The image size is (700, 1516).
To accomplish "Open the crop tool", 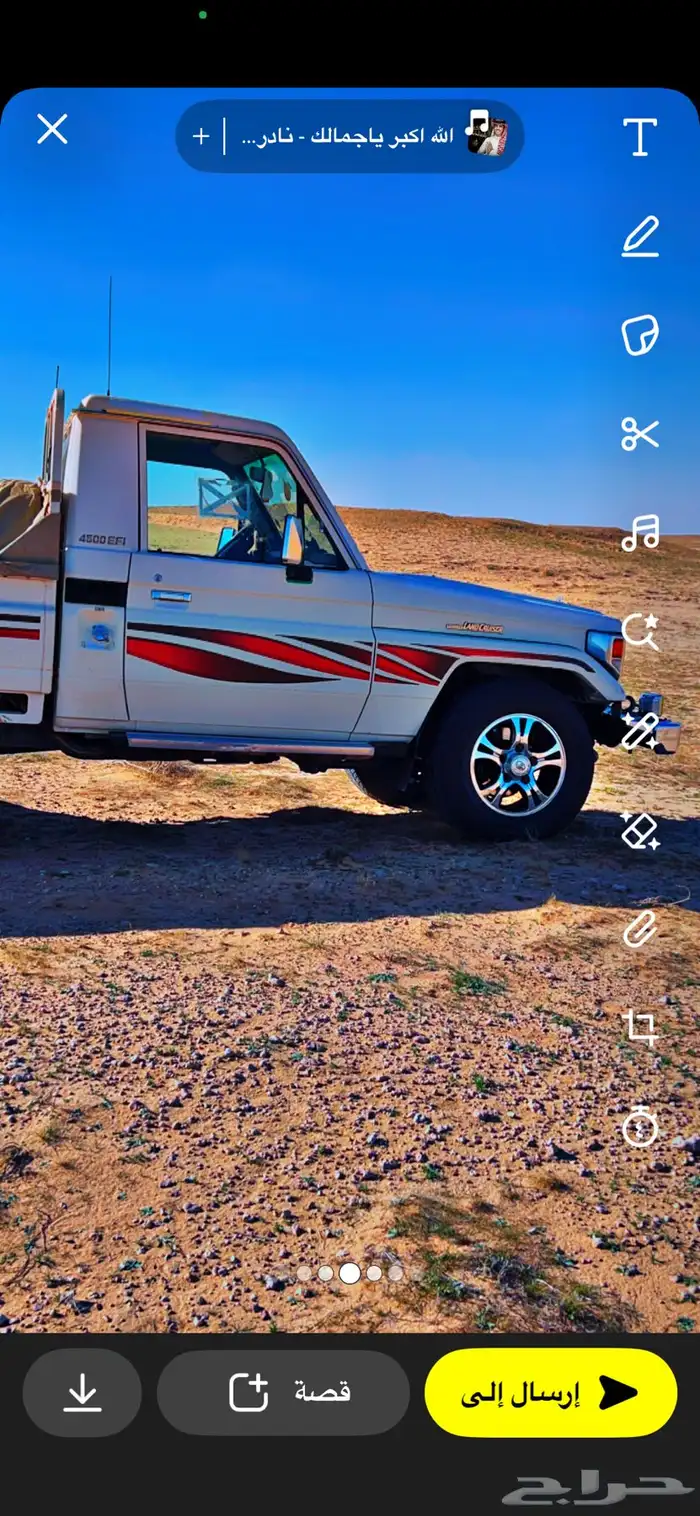I will coord(640,1027).
